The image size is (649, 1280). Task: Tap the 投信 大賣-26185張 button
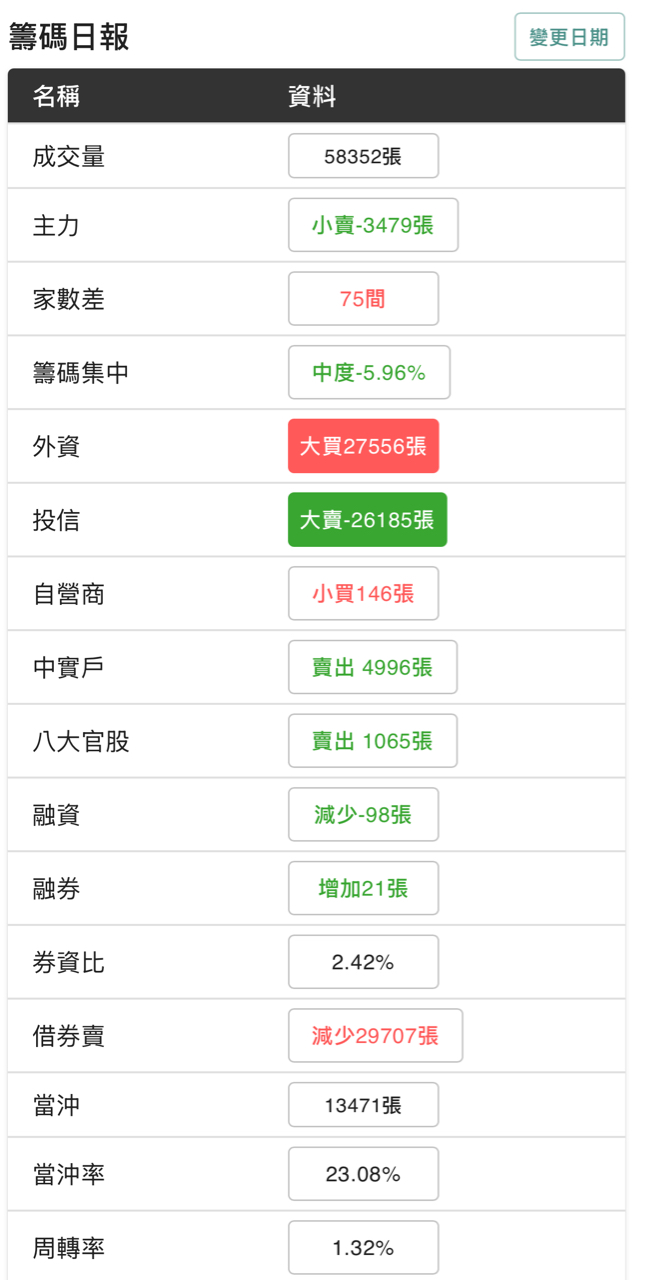point(367,520)
